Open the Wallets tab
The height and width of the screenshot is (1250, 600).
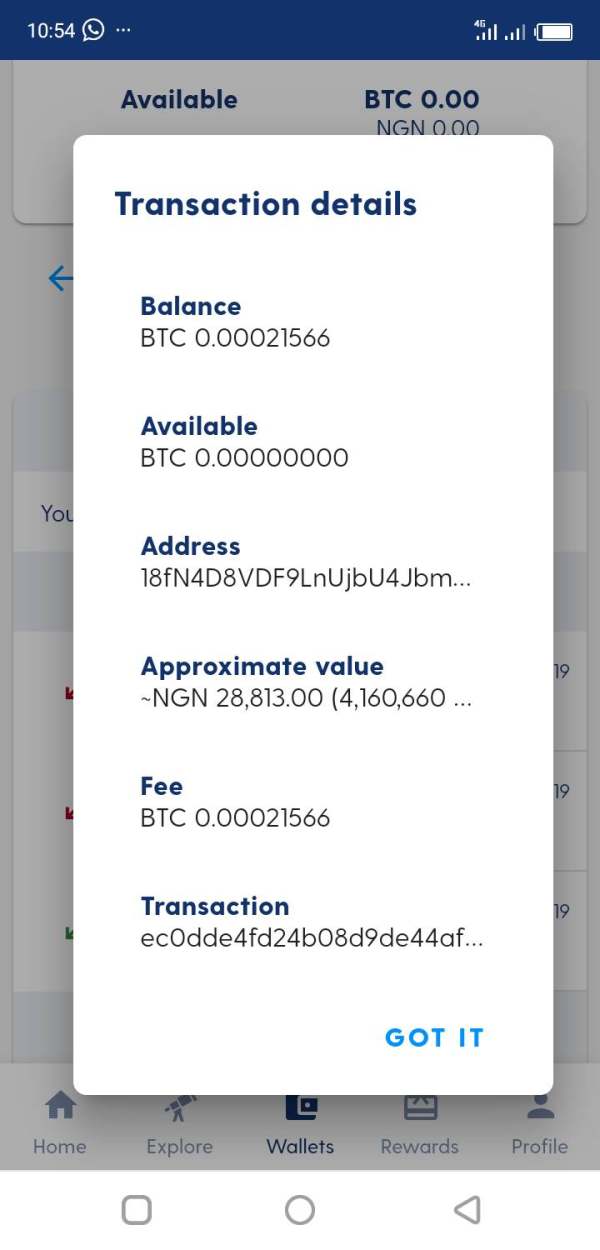coord(300,1123)
